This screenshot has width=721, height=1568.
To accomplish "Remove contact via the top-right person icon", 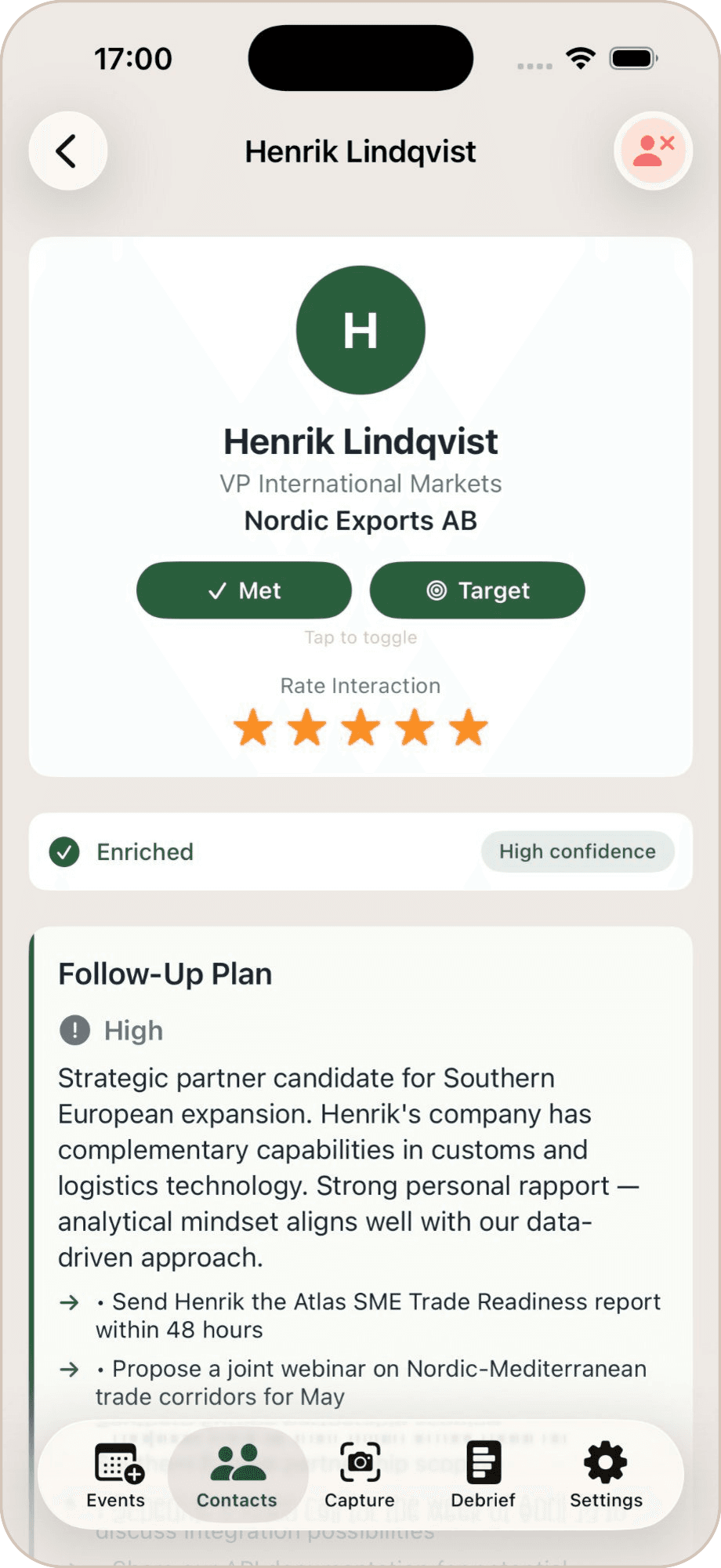I will point(653,151).
